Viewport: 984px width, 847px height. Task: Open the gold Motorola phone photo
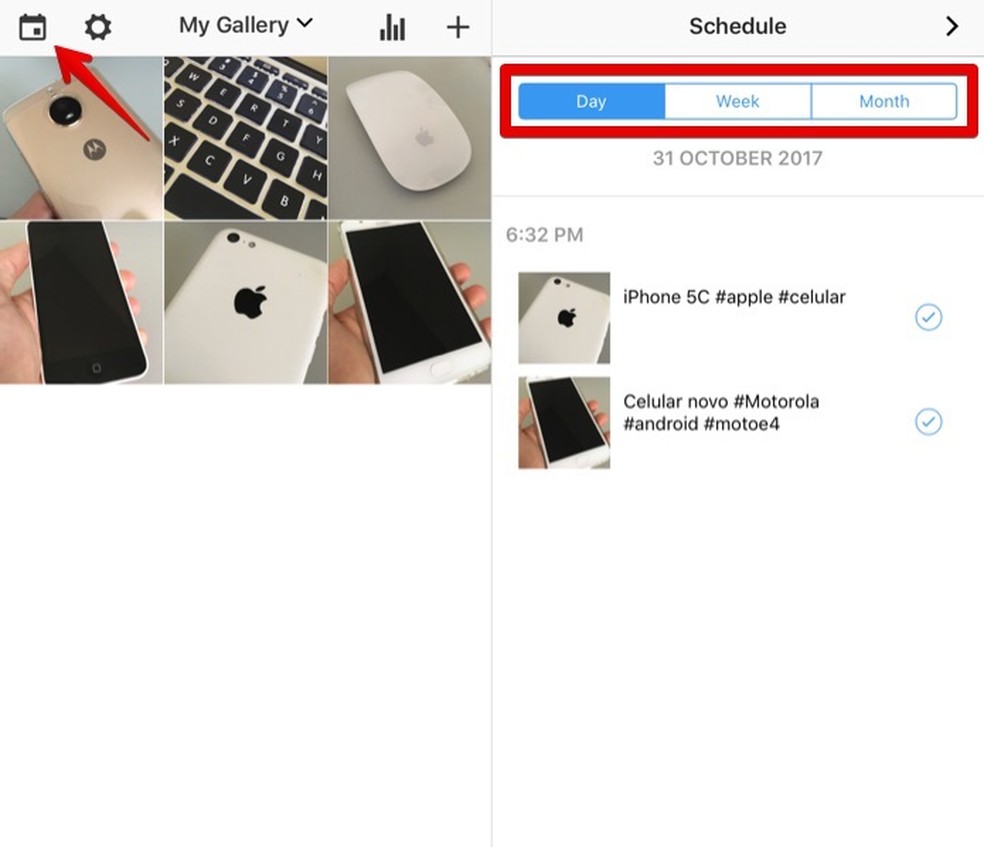point(81,137)
